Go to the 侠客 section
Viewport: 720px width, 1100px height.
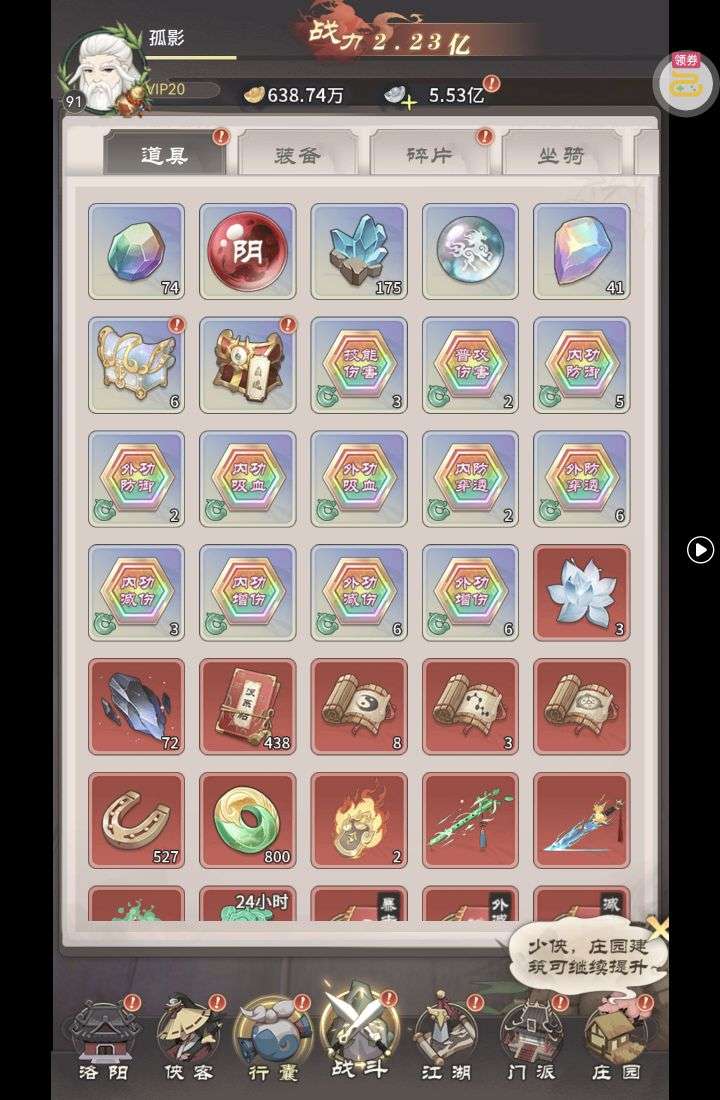click(188, 1040)
